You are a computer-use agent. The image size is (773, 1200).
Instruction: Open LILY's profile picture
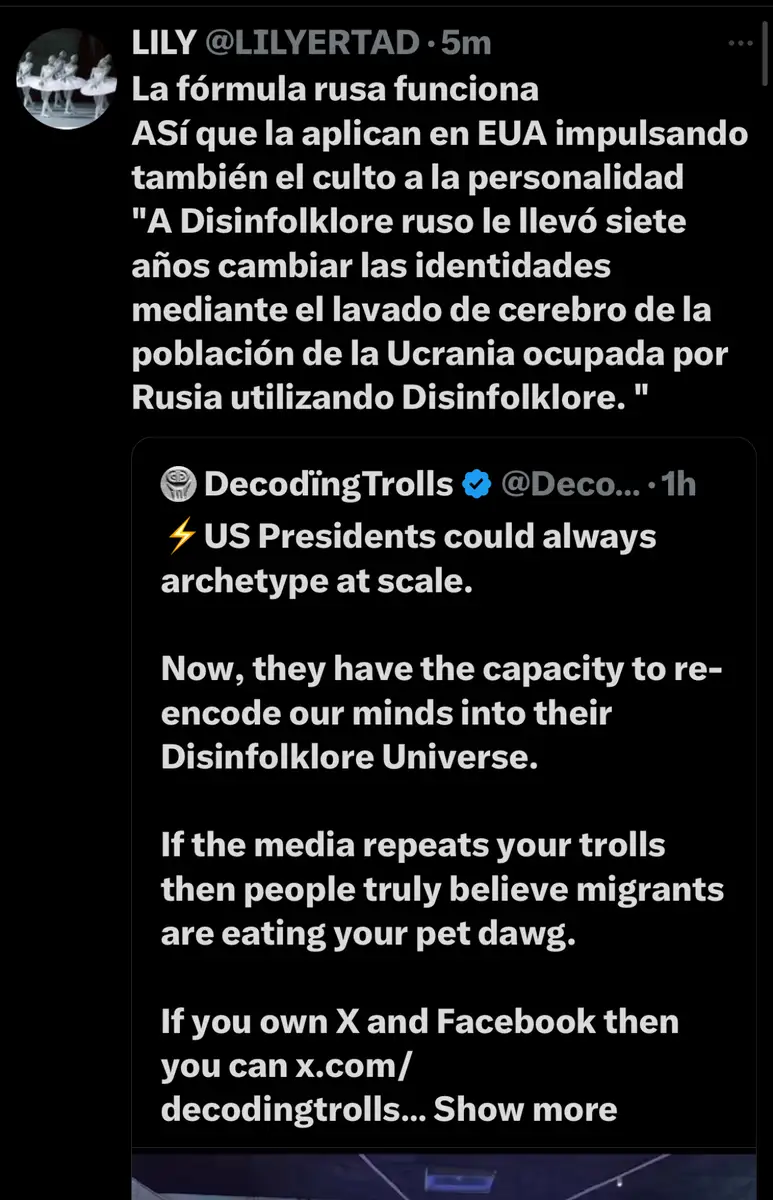coord(68,79)
